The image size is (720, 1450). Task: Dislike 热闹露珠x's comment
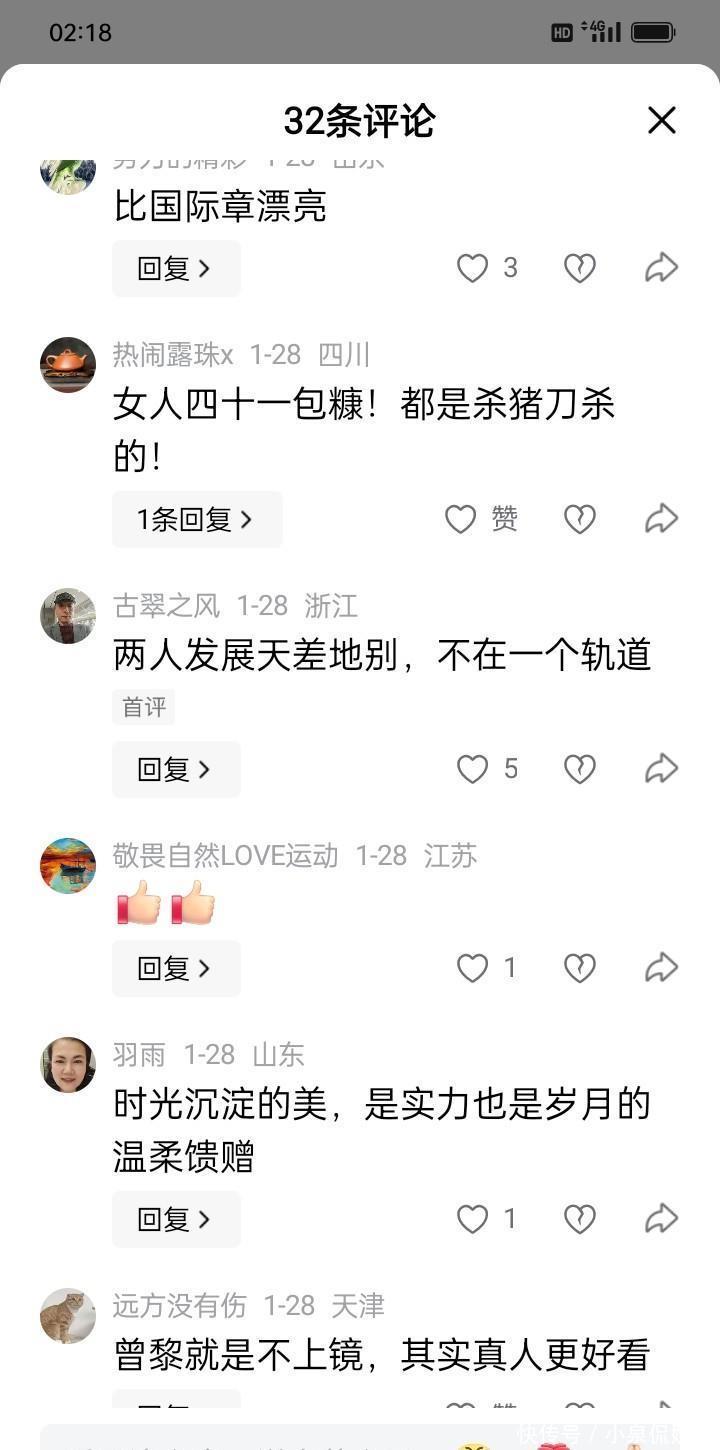(580, 519)
